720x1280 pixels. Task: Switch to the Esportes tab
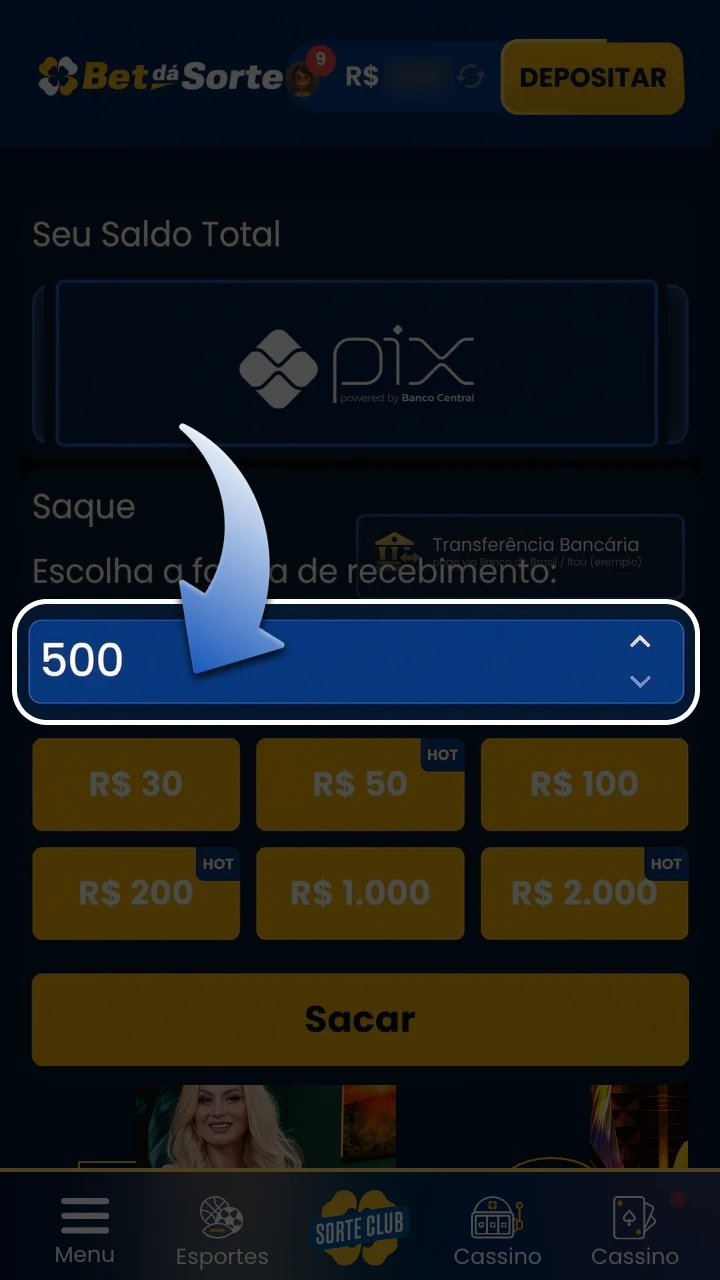point(222,1231)
